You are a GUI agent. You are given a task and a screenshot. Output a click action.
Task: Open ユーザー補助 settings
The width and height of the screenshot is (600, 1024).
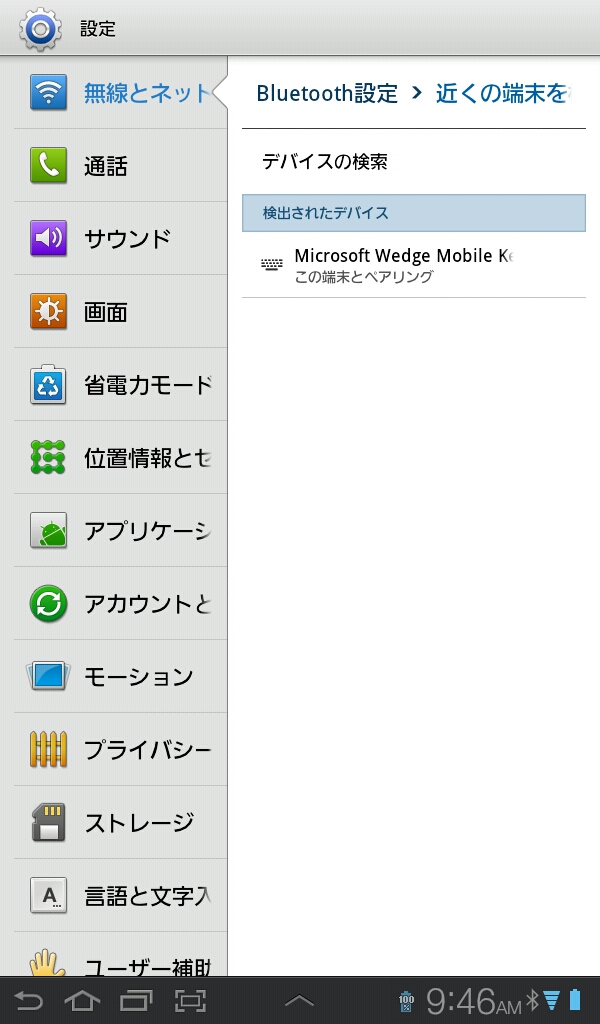[x=120, y=962]
